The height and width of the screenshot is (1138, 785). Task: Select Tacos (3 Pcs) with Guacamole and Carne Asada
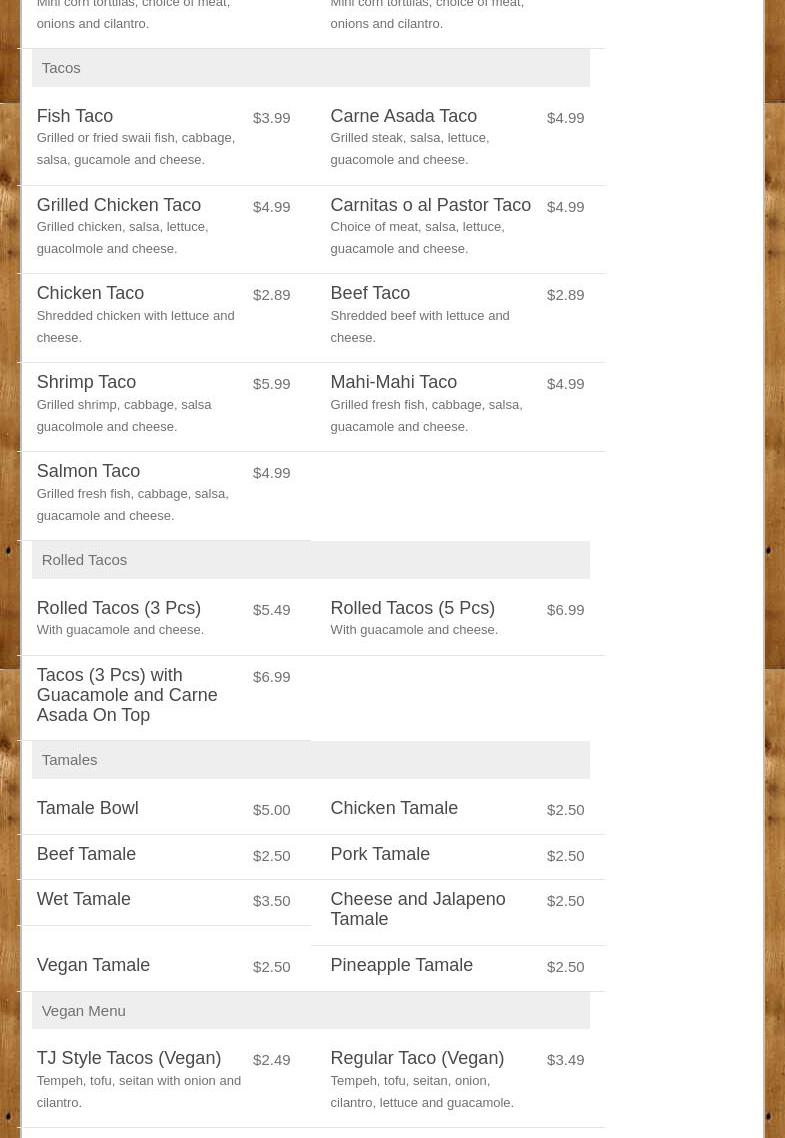pos(127,695)
